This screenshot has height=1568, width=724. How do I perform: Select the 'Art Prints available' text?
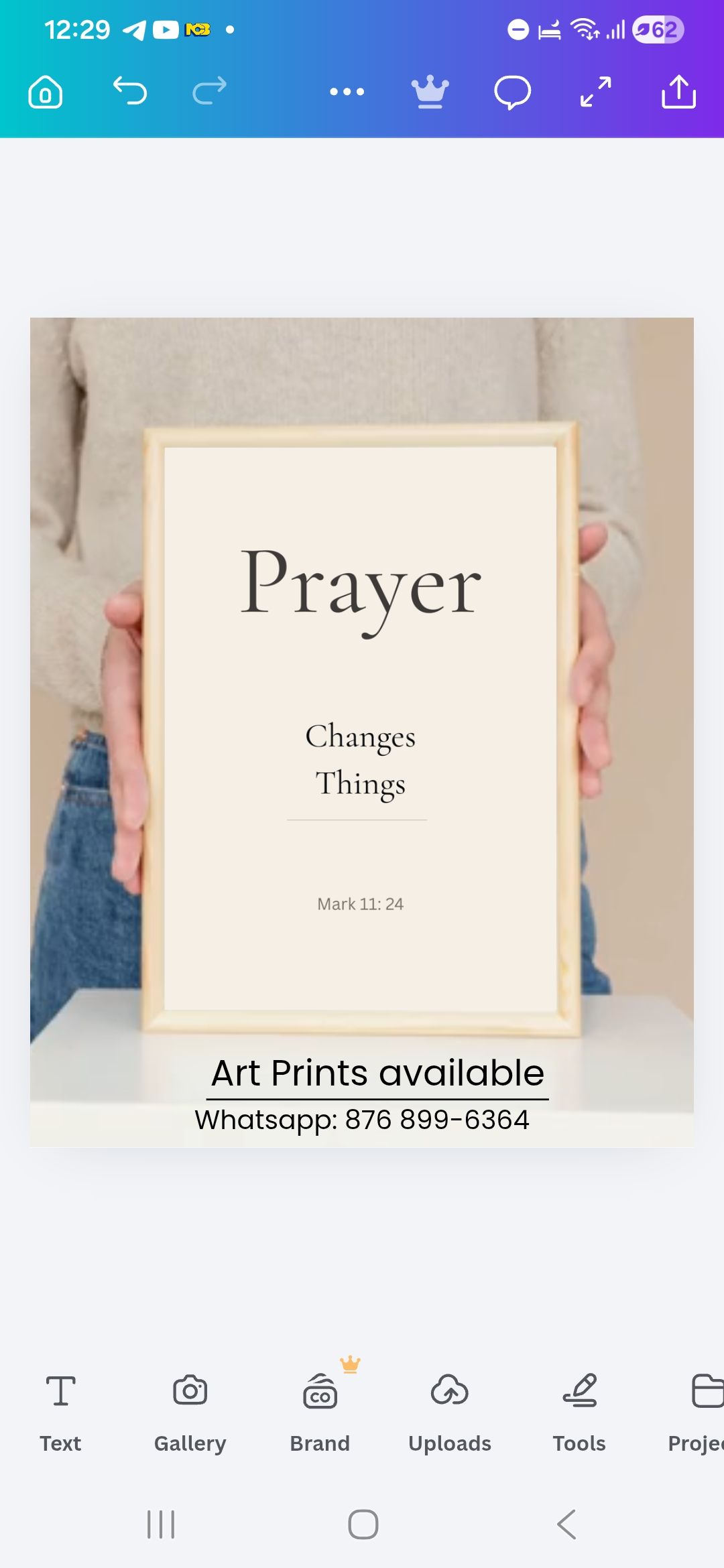[x=377, y=1071]
